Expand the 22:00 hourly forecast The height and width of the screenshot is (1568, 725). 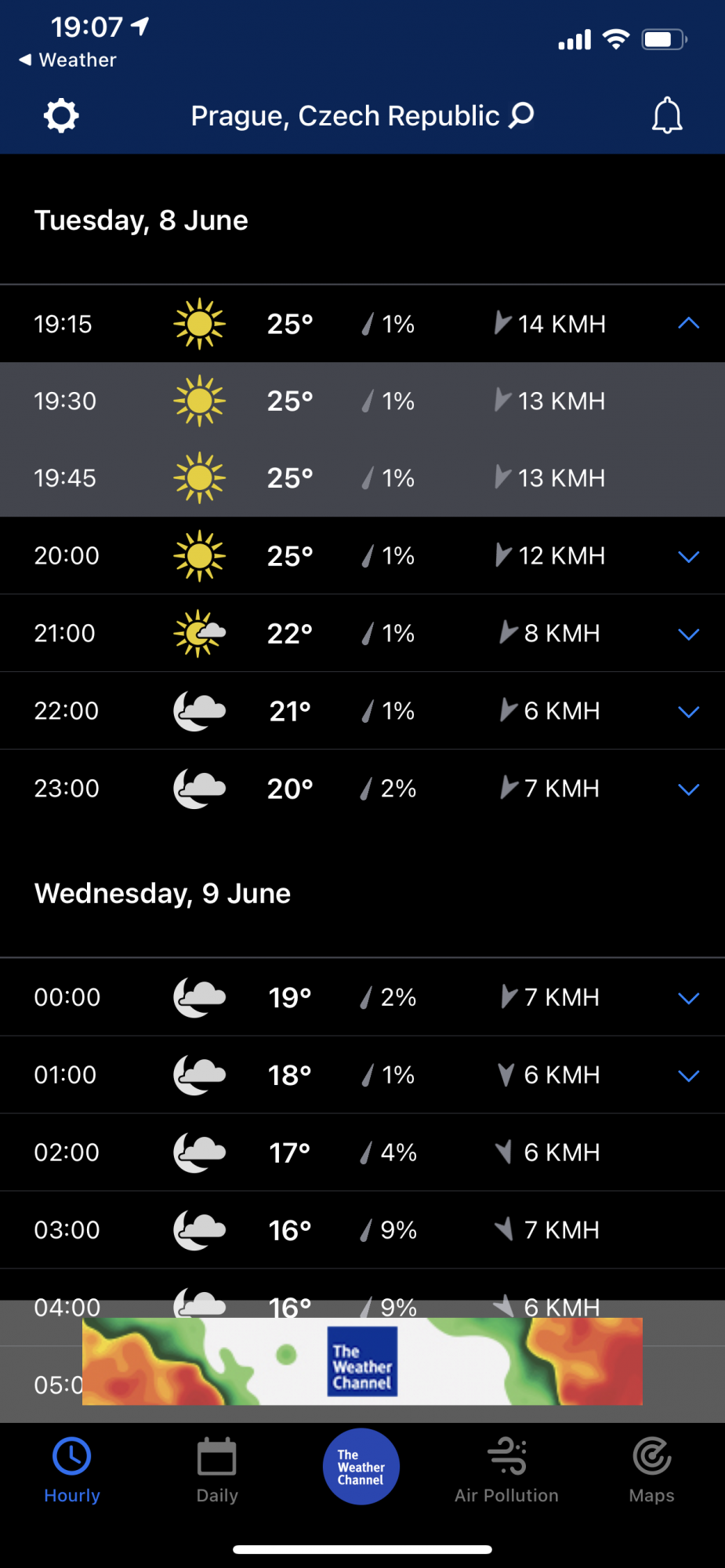click(x=688, y=712)
